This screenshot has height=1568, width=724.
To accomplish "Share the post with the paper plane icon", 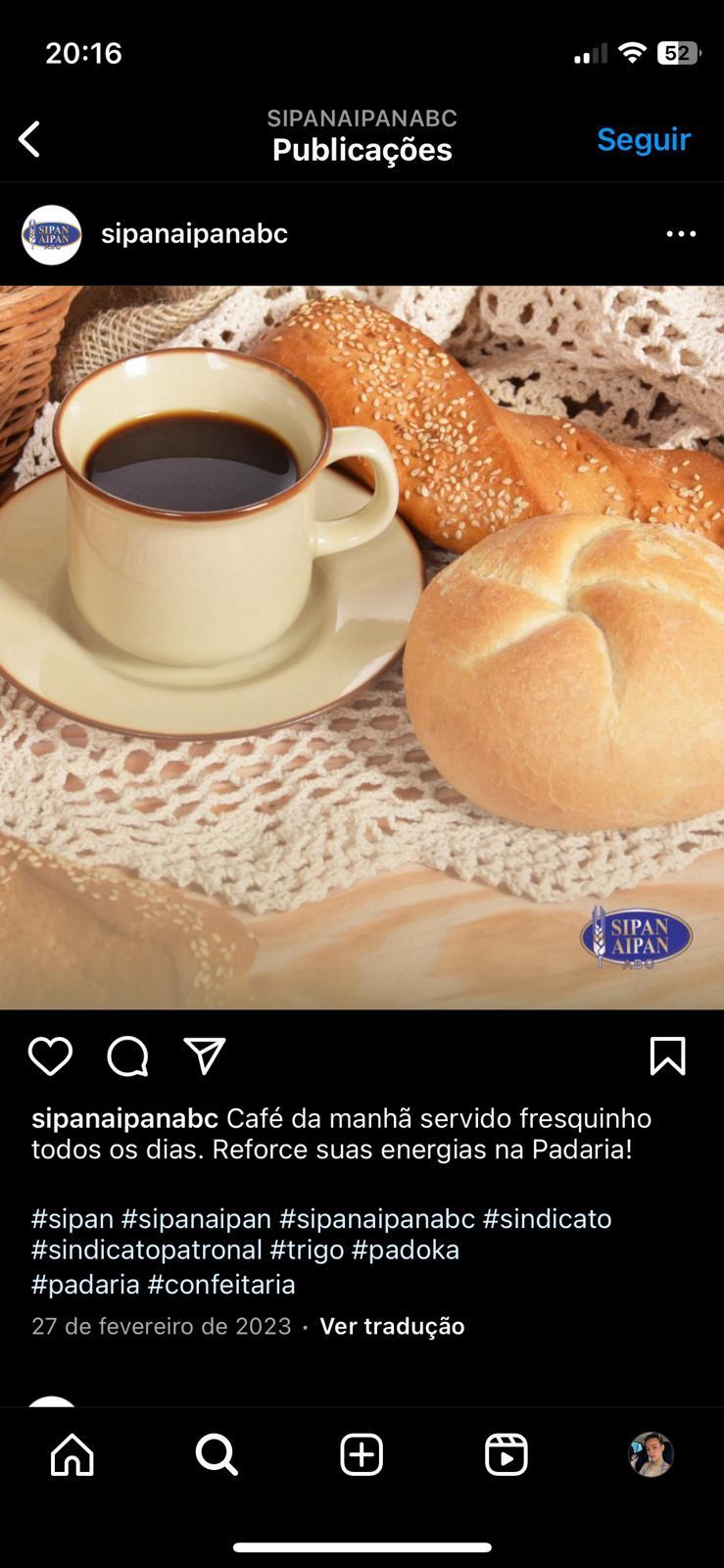I will point(205,1056).
